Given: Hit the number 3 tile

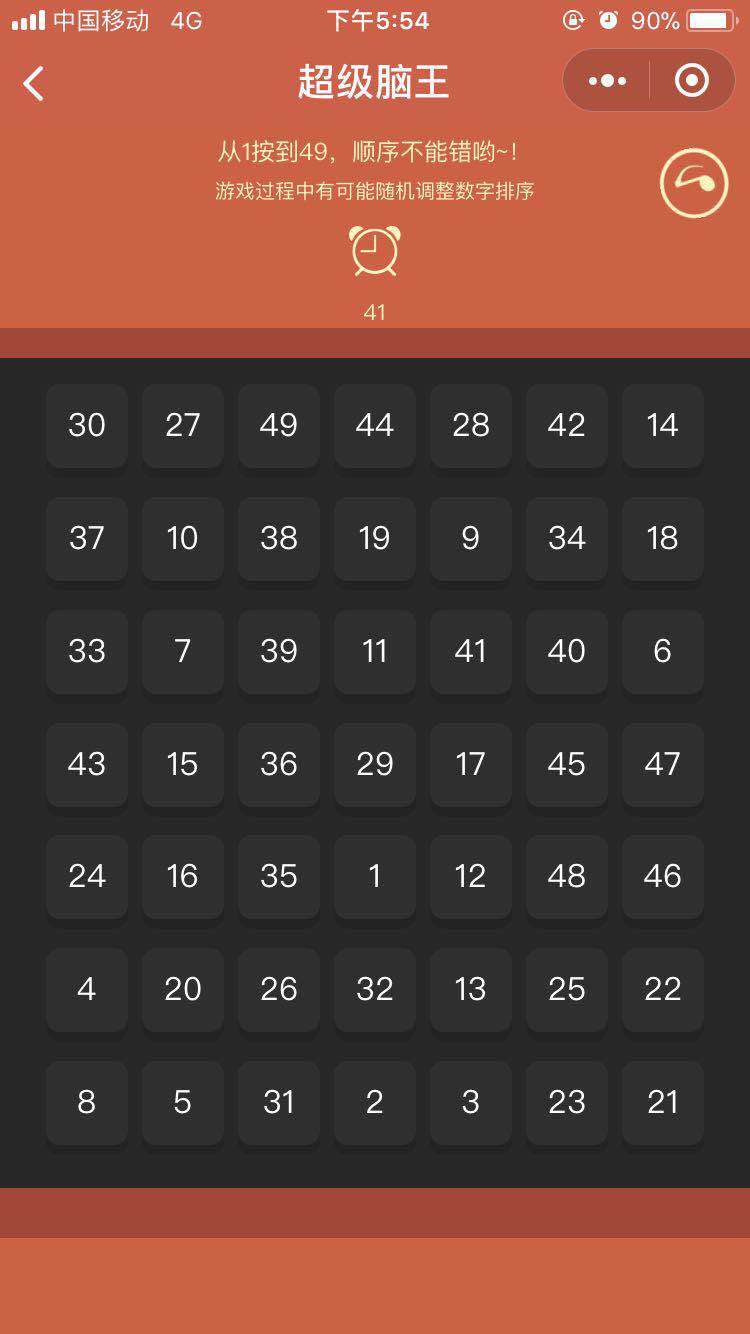Looking at the screenshot, I should [471, 1102].
